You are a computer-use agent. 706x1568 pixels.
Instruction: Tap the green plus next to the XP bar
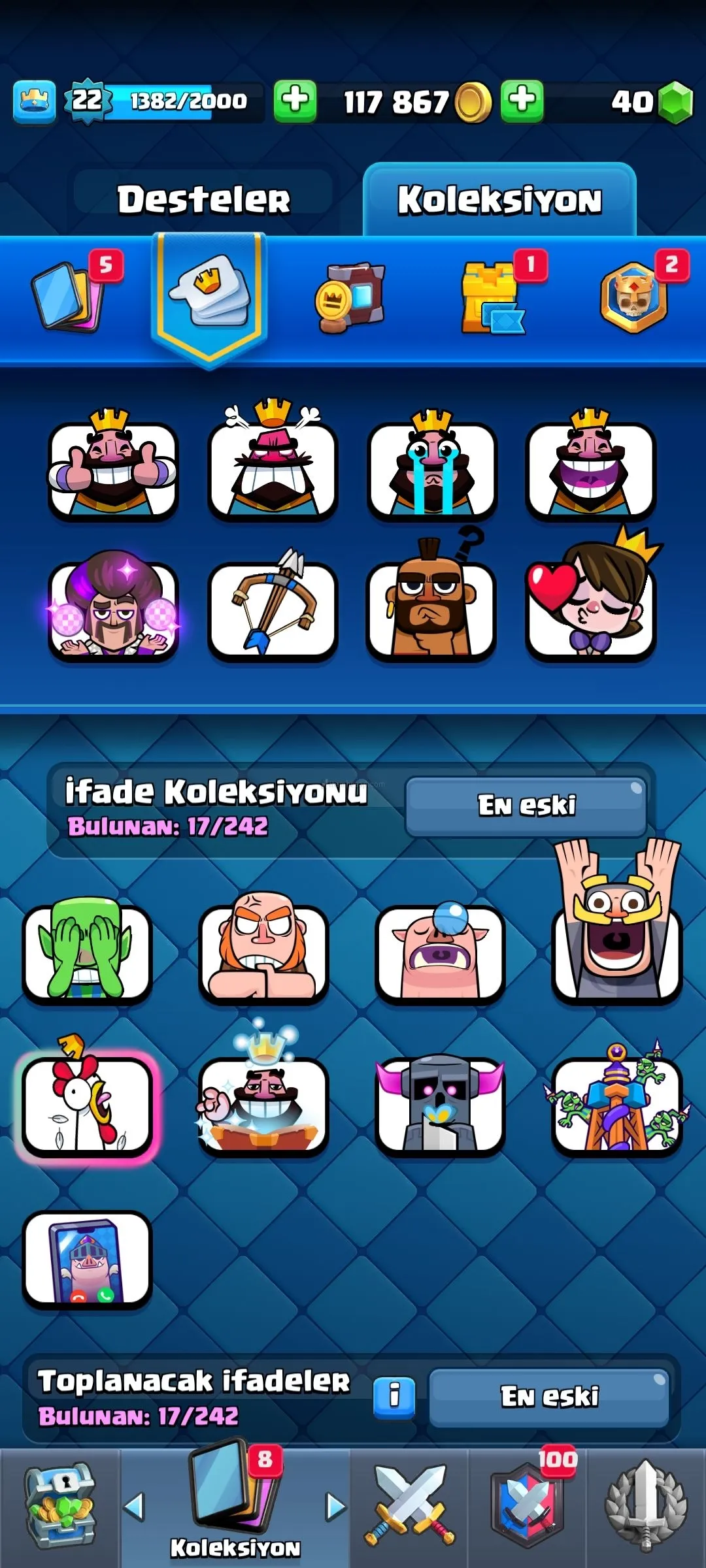[x=295, y=101]
